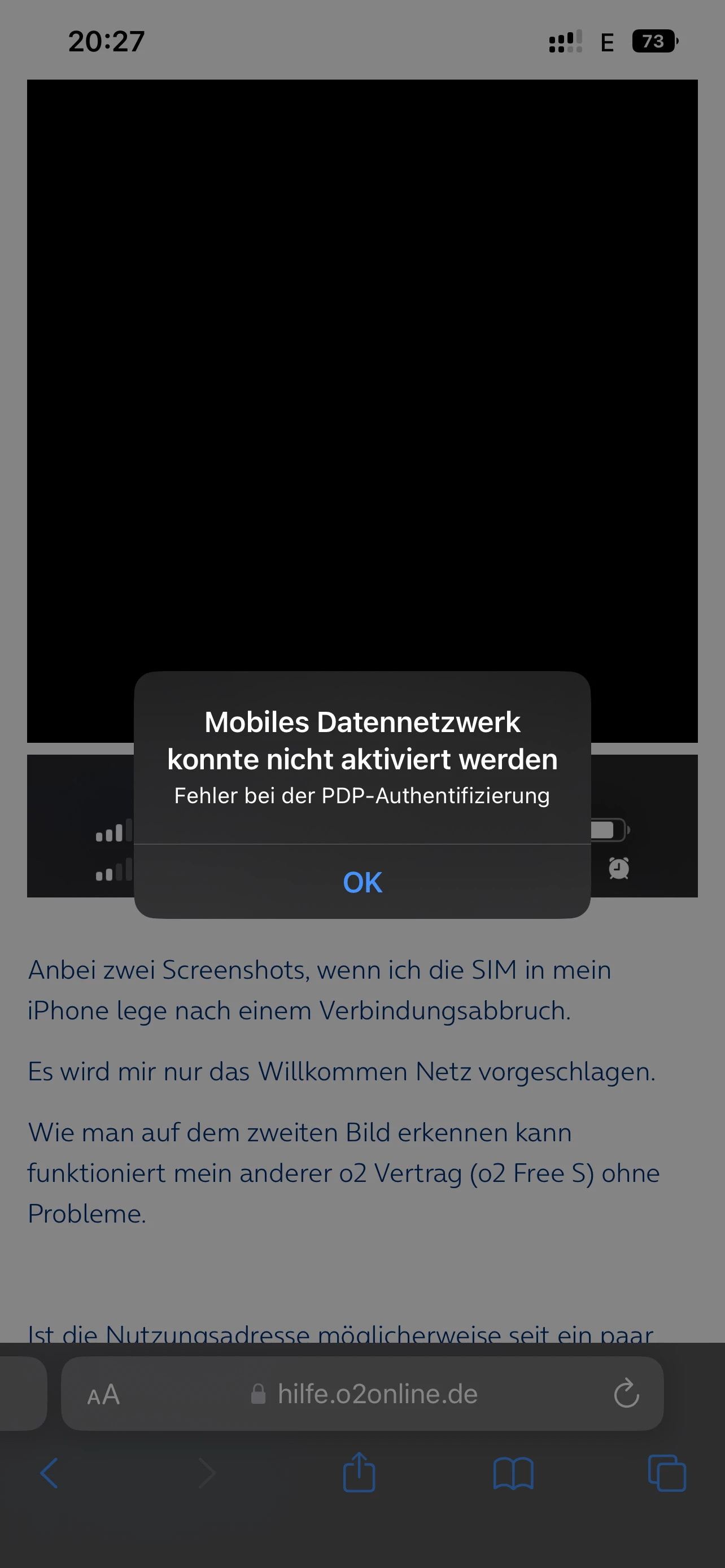725x1568 pixels.
Task: Open the AA reader options
Action: tap(103, 1394)
